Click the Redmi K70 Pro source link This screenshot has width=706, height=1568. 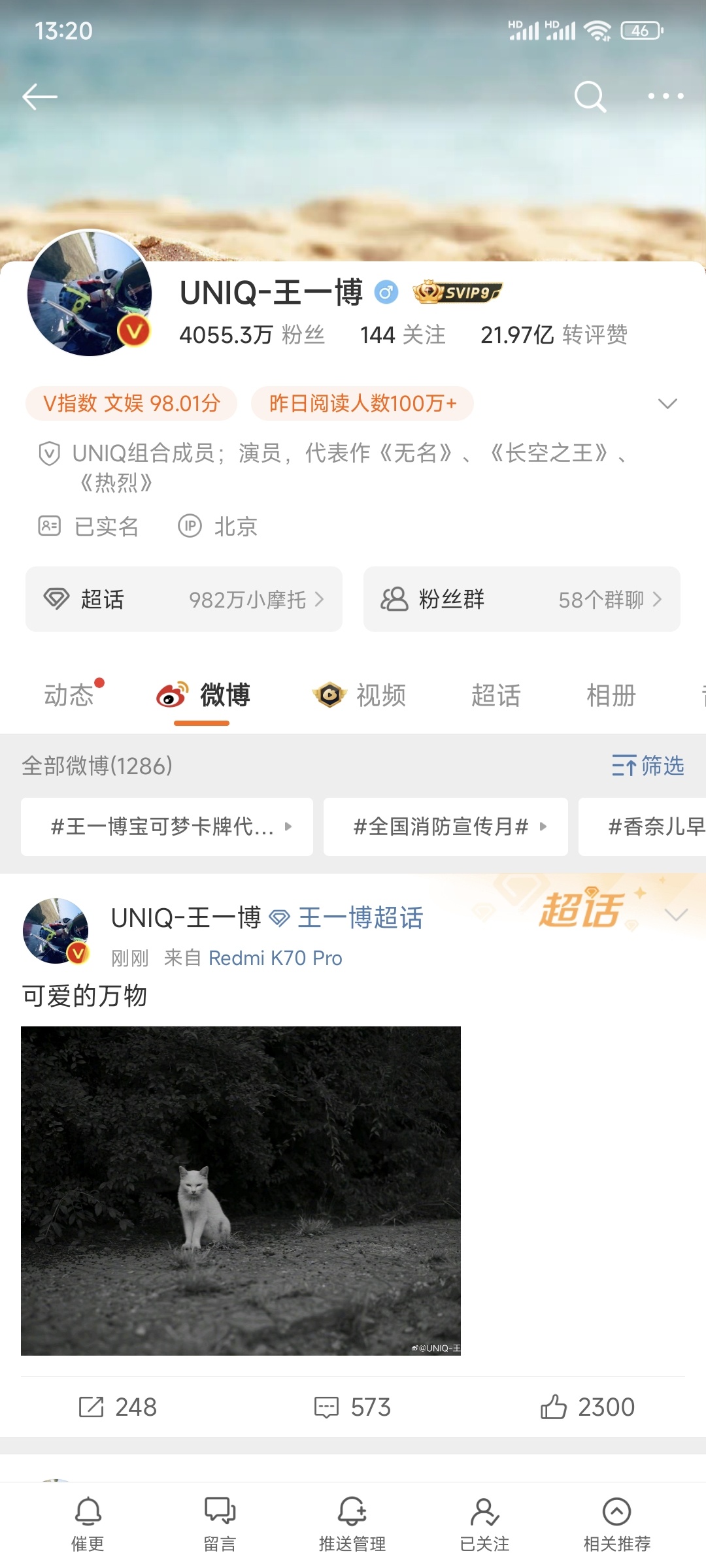click(x=275, y=958)
